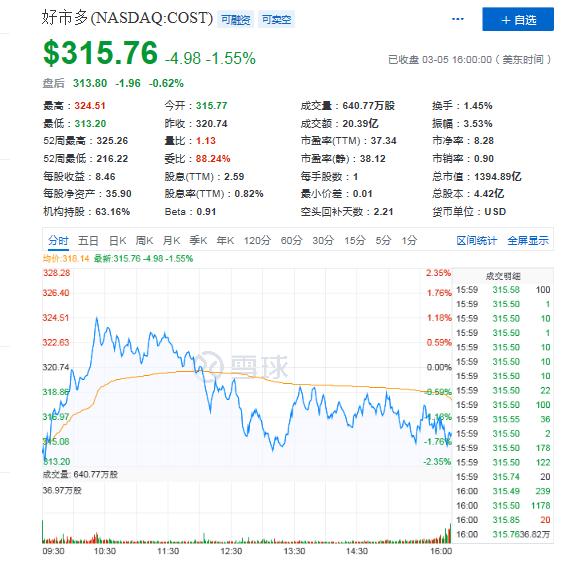Switch to the 1分 chart interval
This screenshot has width=570, height=565.
click(409, 240)
